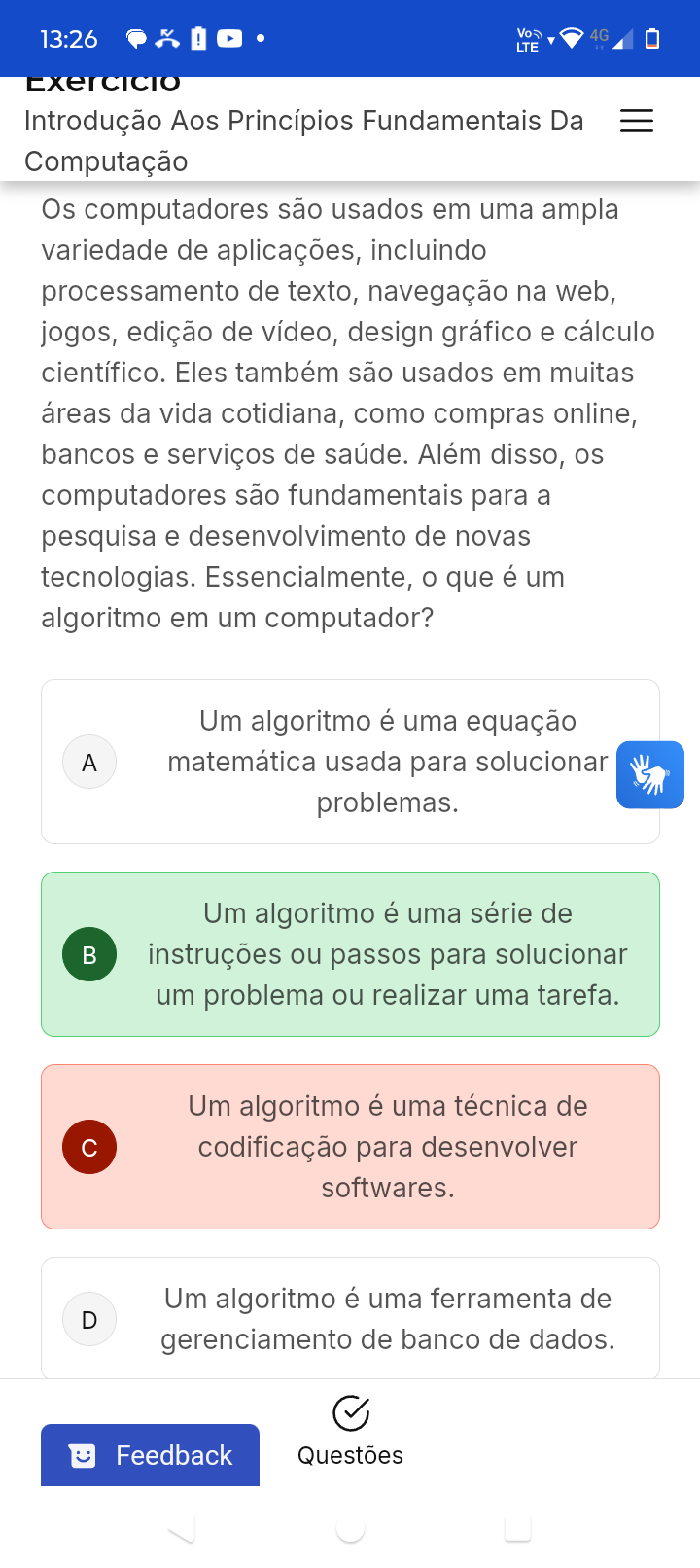Go to the Questões tab
Screen dimensions: 700x1568
(350, 1432)
